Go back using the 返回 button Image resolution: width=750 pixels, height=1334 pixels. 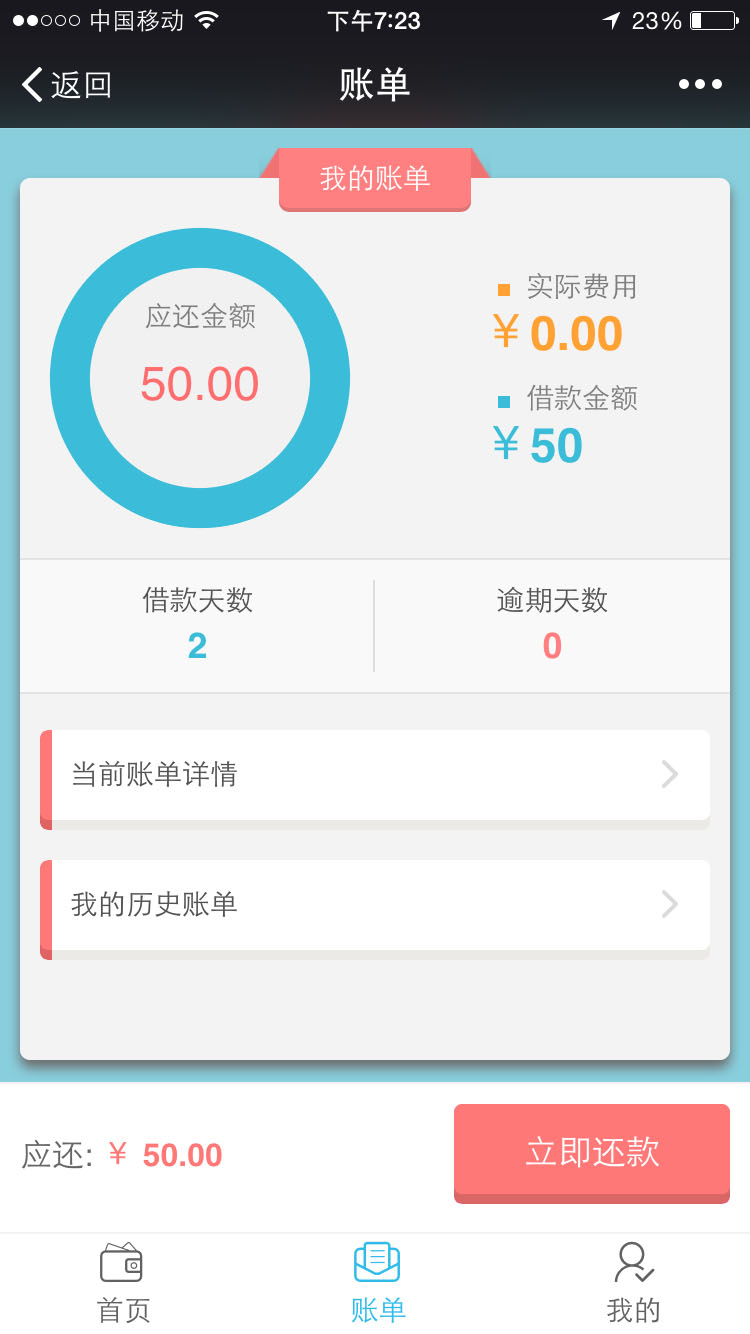pyautogui.click(x=67, y=85)
